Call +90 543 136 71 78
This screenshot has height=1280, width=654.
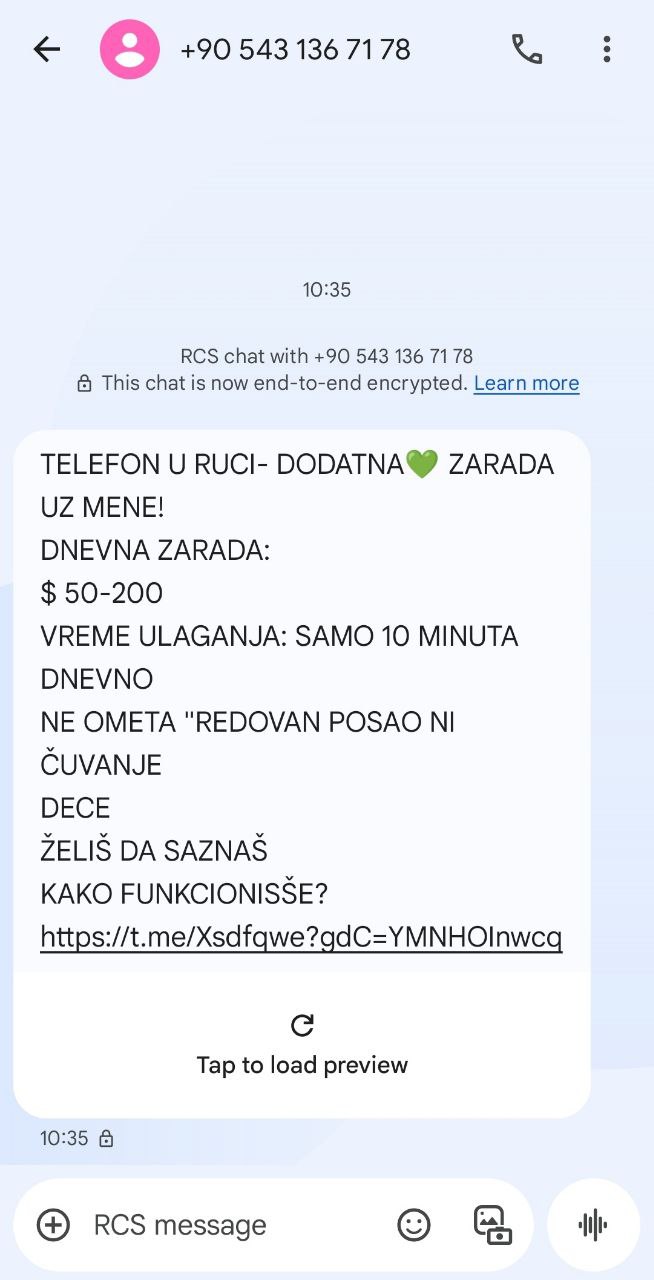coord(526,49)
